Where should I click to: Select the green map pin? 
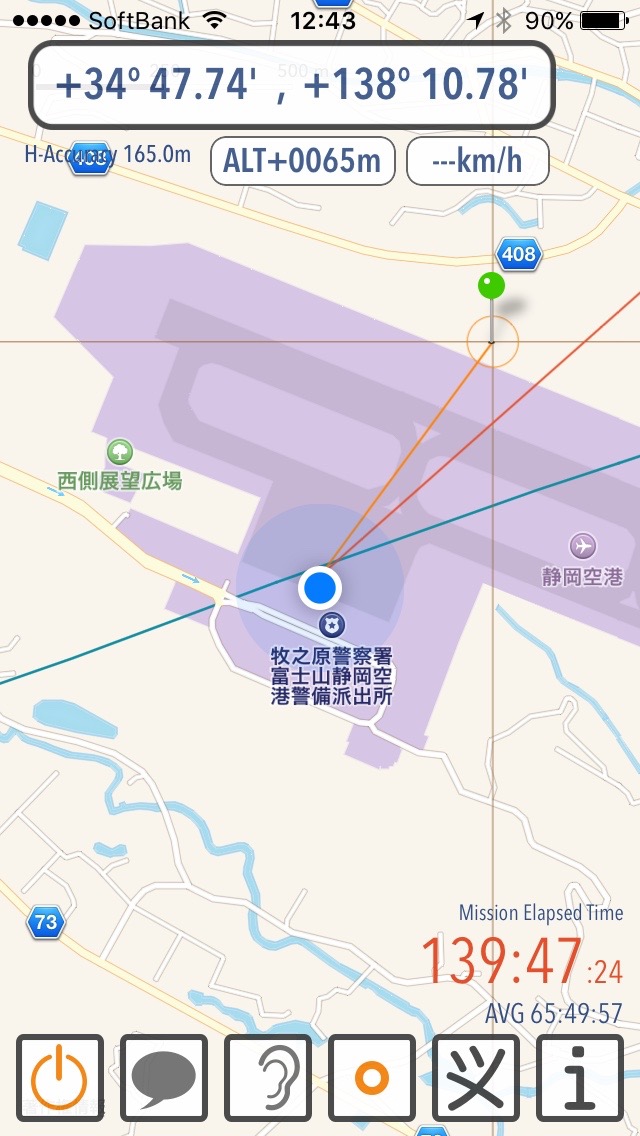(x=491, y=286)
